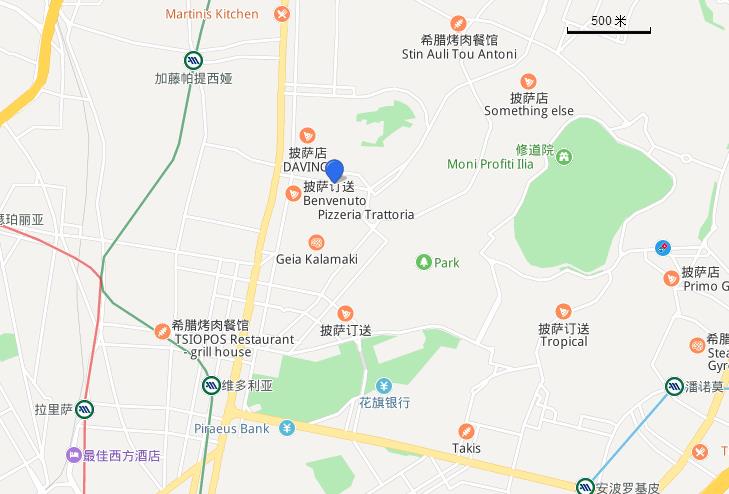Select the TSIOPOS Restaurant grill house marker
The height and width of the screenshot is (494, 729).
[x=162, y=331]
